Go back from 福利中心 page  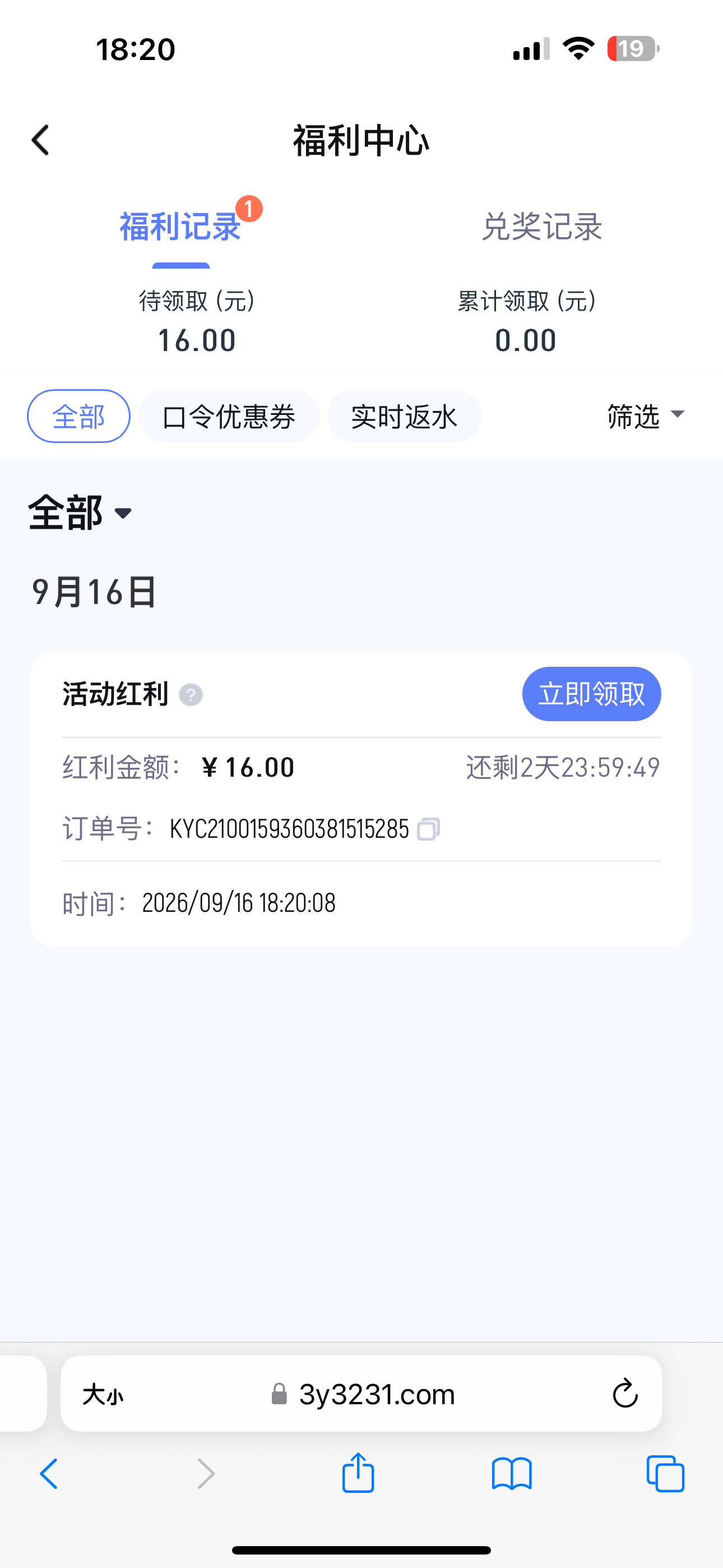(x=40, y=141)
